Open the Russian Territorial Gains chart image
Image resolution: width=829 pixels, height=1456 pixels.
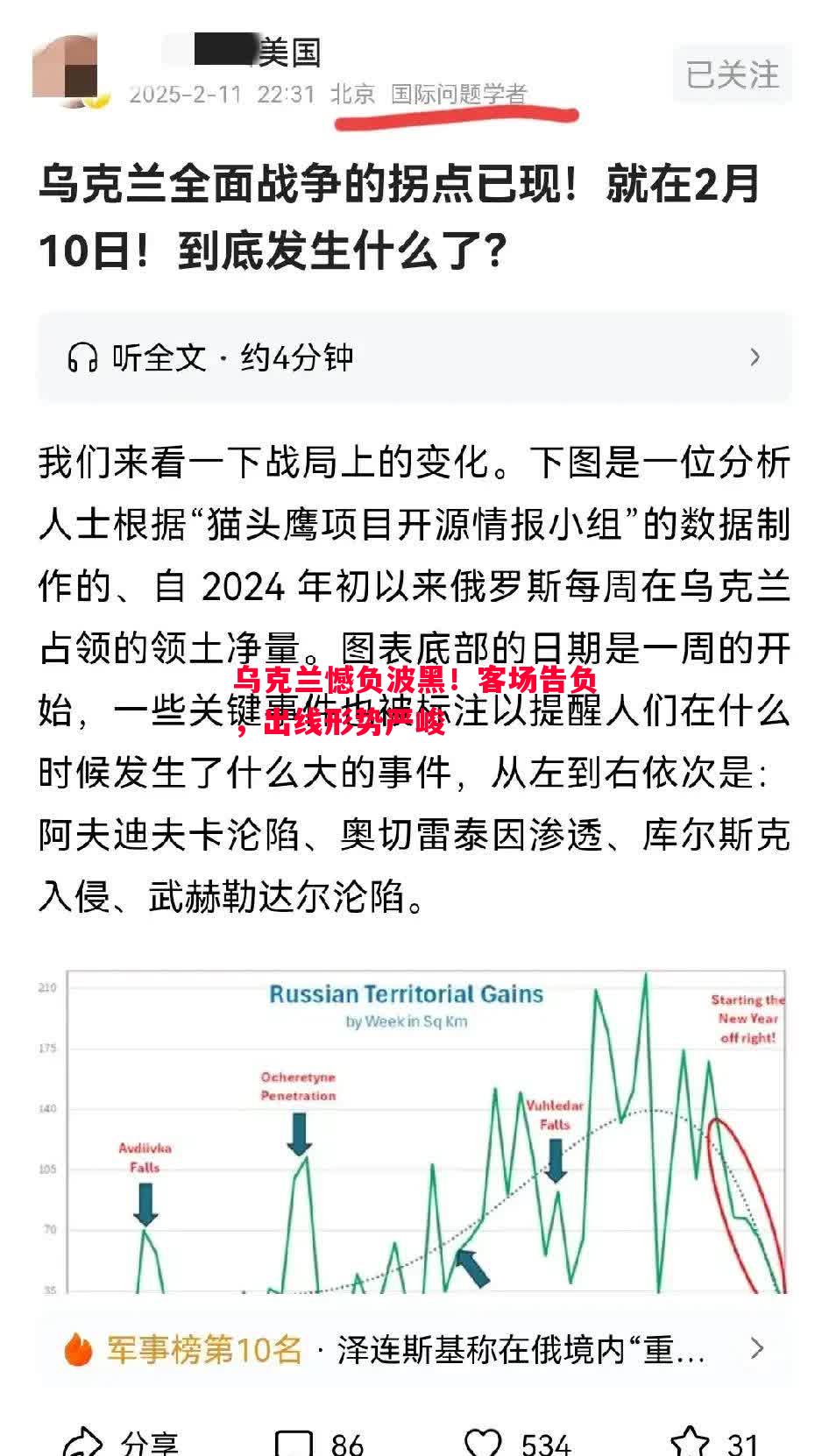coord(414,1130)
